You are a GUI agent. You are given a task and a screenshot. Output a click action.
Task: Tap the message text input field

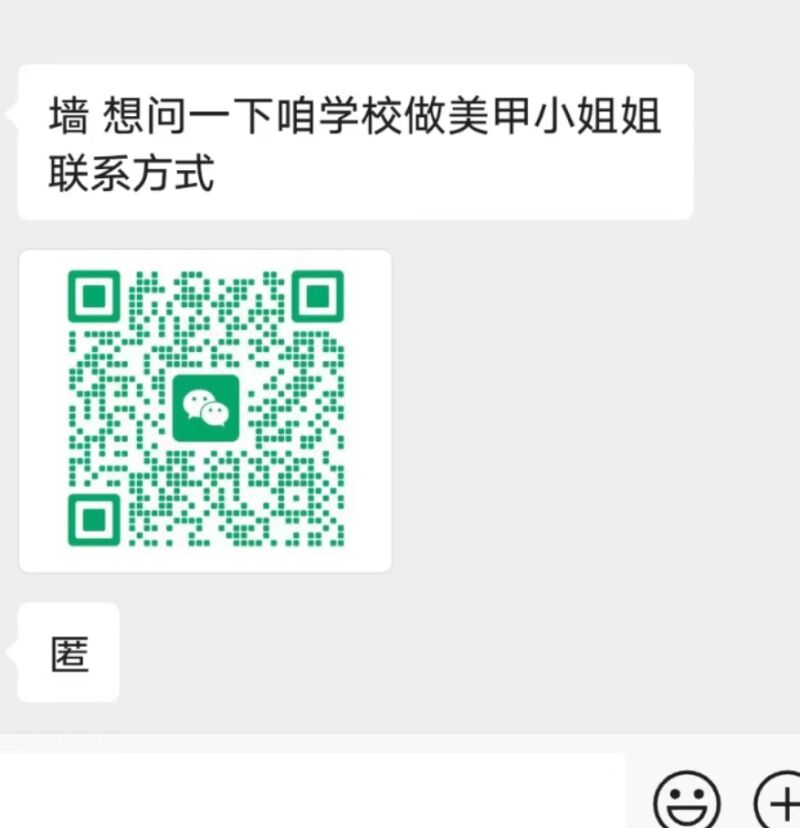click(x=310, y=792)
